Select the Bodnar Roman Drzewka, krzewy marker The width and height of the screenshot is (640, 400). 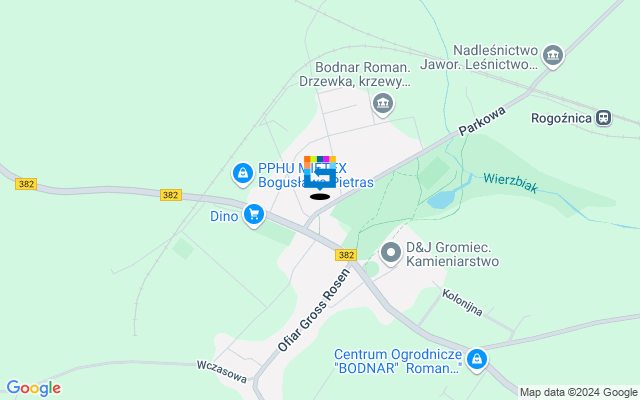tap(382, 103)
